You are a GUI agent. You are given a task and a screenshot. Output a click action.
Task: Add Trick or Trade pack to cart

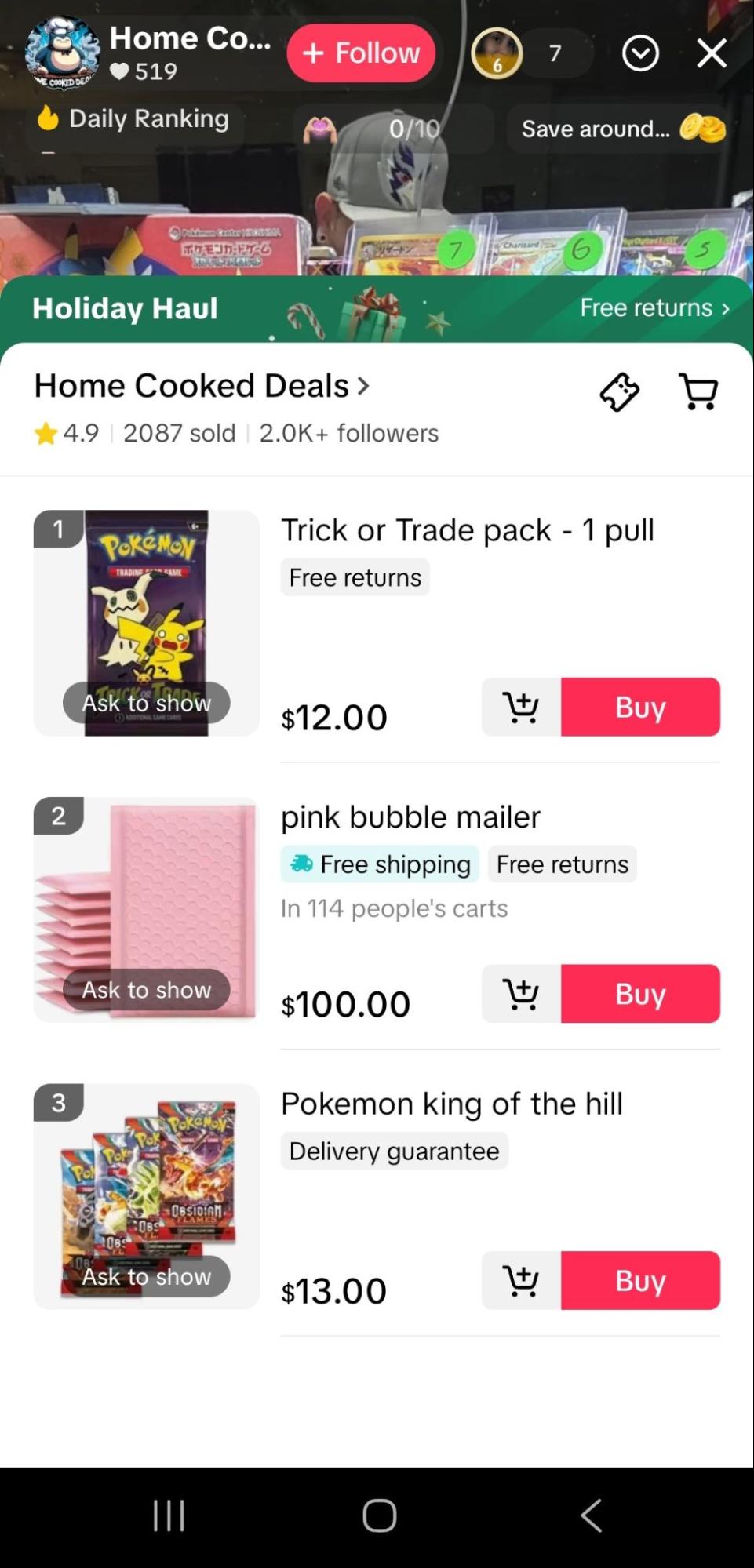519,707
